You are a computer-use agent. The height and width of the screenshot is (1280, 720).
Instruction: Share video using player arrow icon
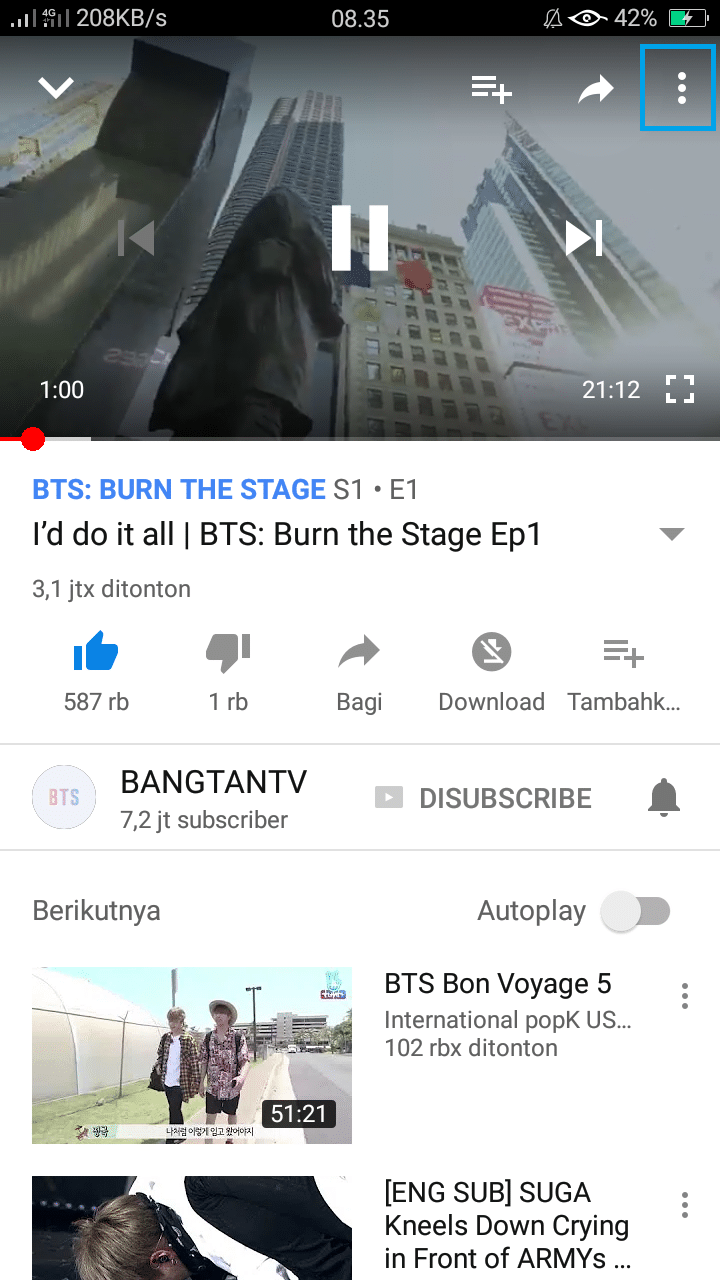[596, 90]
